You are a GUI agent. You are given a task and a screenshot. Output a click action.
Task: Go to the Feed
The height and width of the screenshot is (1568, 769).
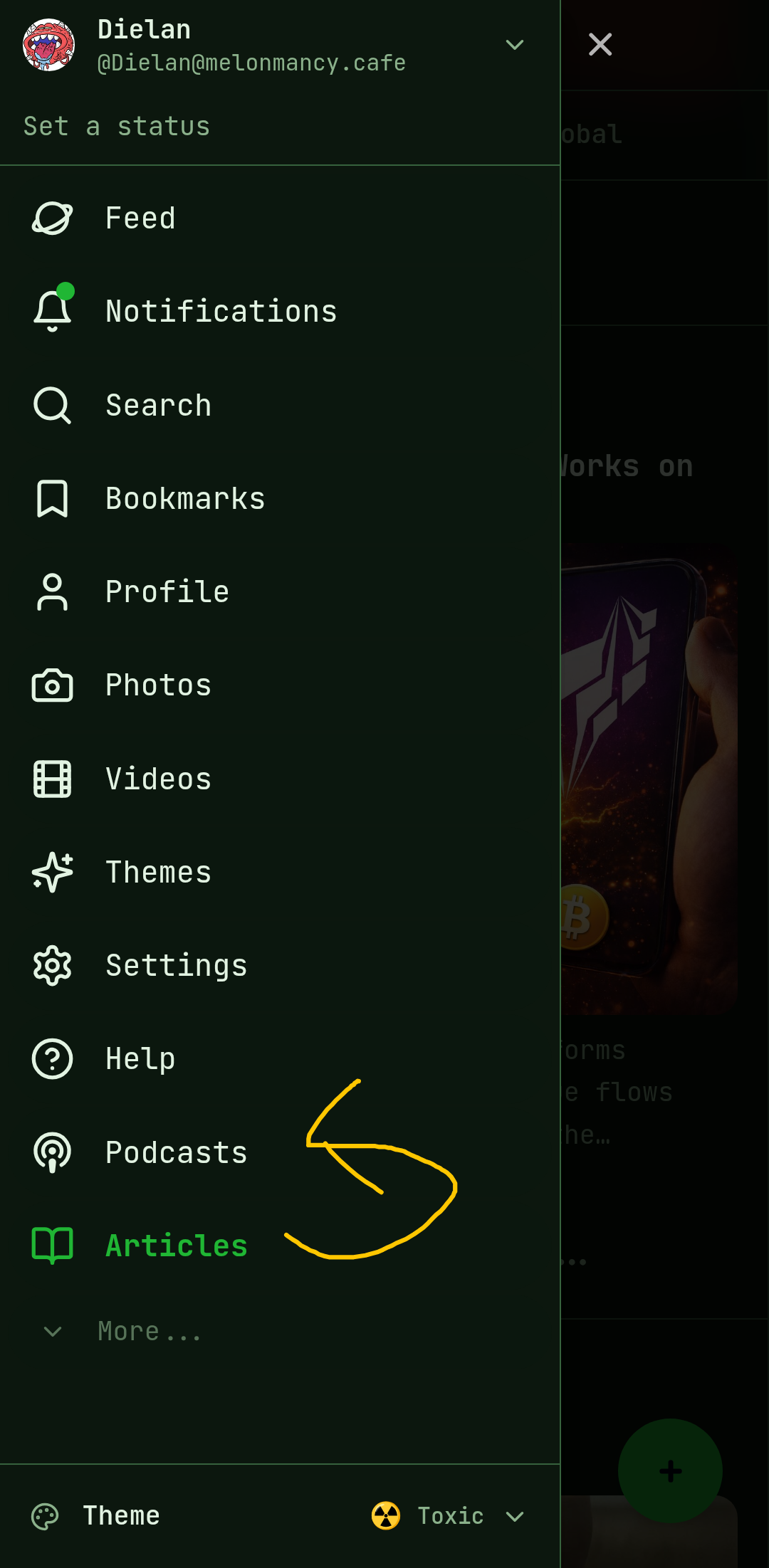pyautogui.click(x=140, y=219)
